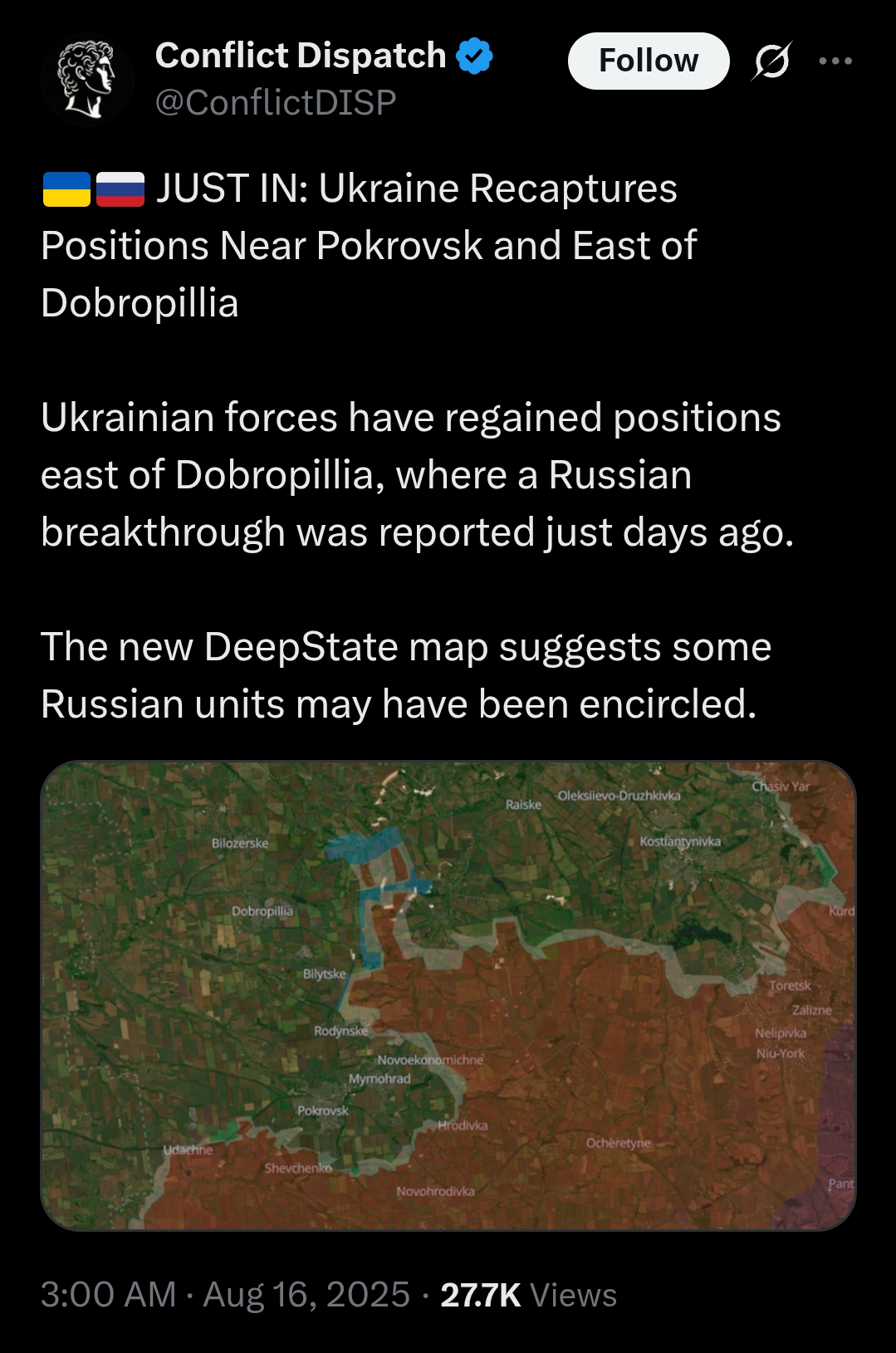Follow Conflict Dispatch account
Screen dimensions: 896x1353
tap(648, 61)
